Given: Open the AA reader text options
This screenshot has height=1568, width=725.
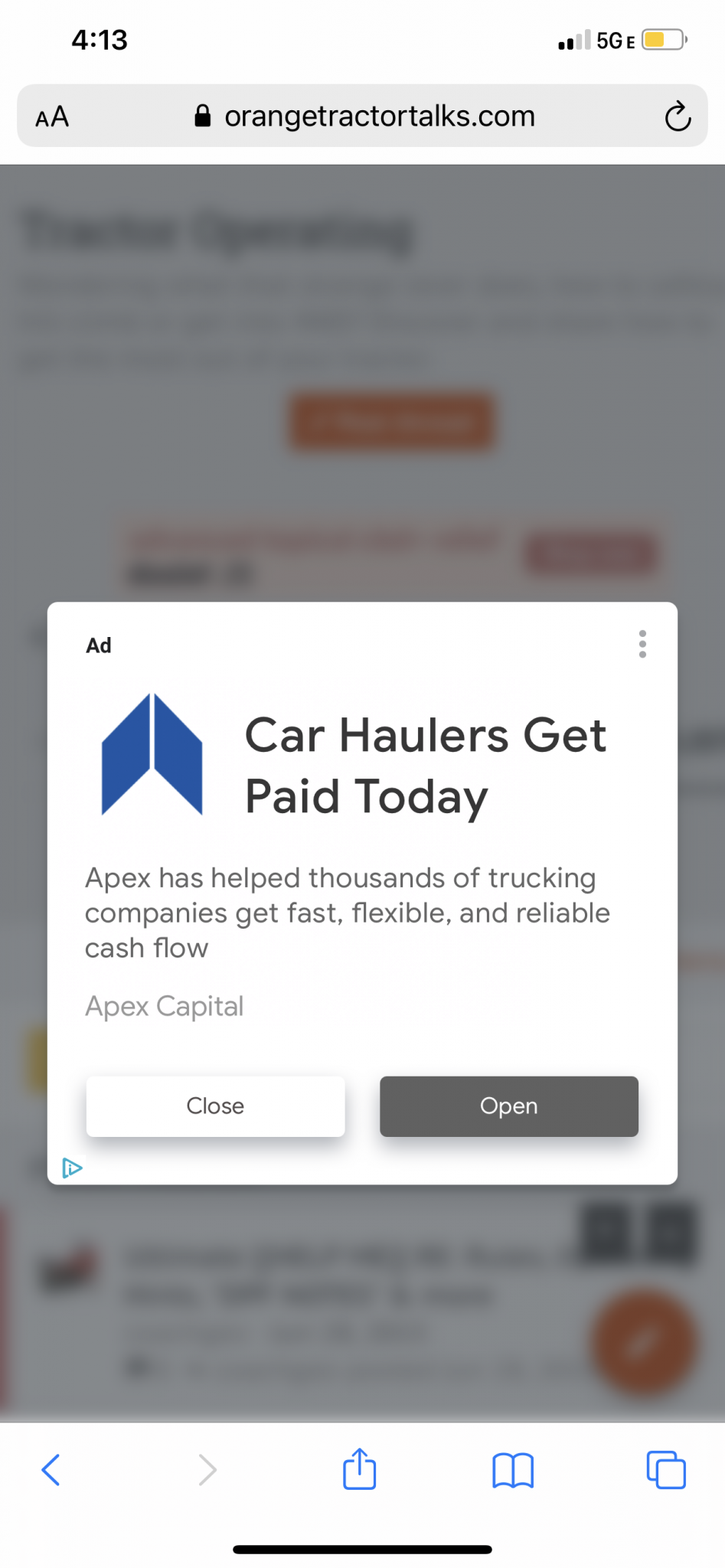Looking at the screenshot, I should pos(52,117).
